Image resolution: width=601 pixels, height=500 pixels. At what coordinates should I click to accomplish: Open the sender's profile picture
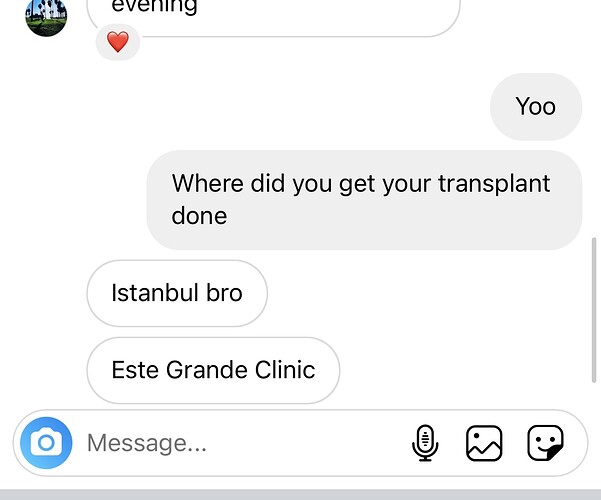(45, 15)
